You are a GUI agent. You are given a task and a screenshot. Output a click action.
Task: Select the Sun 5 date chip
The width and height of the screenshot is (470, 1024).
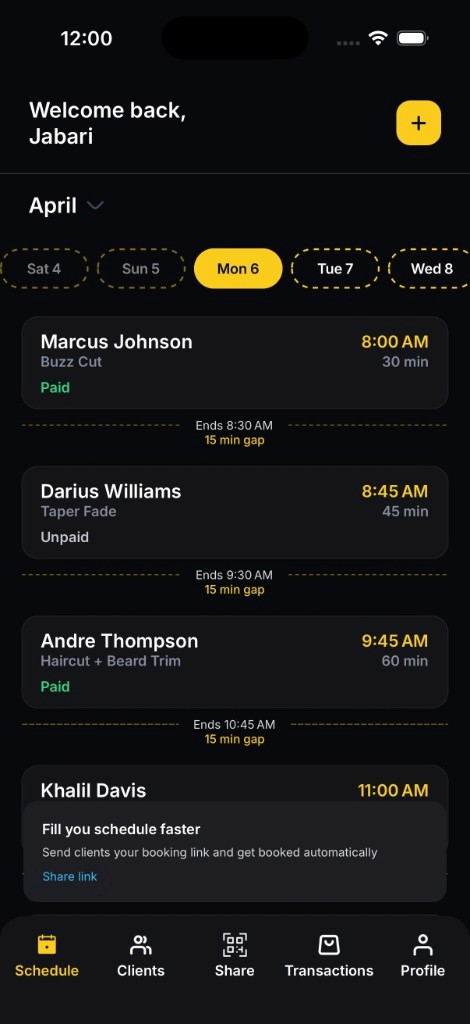140,268
